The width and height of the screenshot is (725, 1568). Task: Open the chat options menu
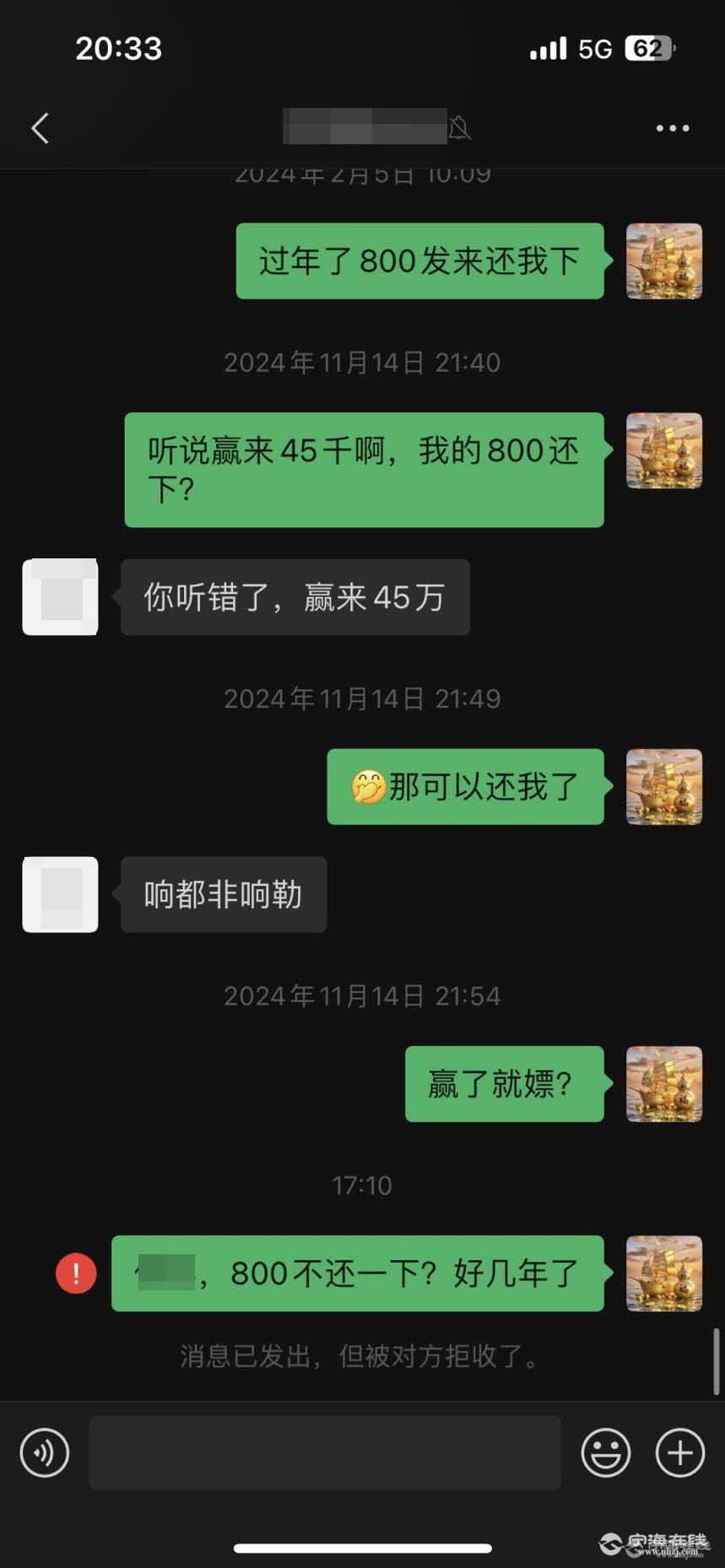[673, 128]
